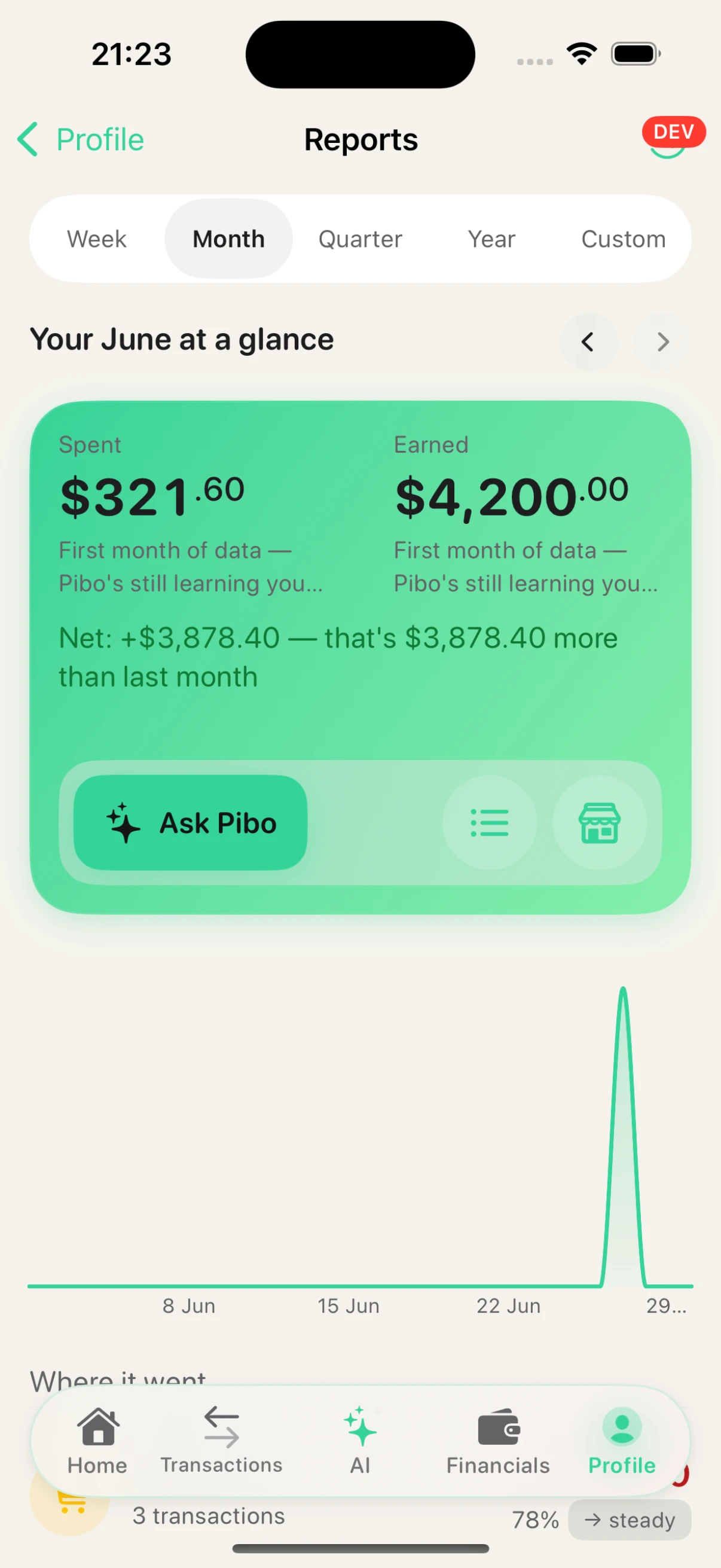The height and width of the screenshot is (1568, 721).
Task: Tap the DEV badge
Action: (674, 132)
